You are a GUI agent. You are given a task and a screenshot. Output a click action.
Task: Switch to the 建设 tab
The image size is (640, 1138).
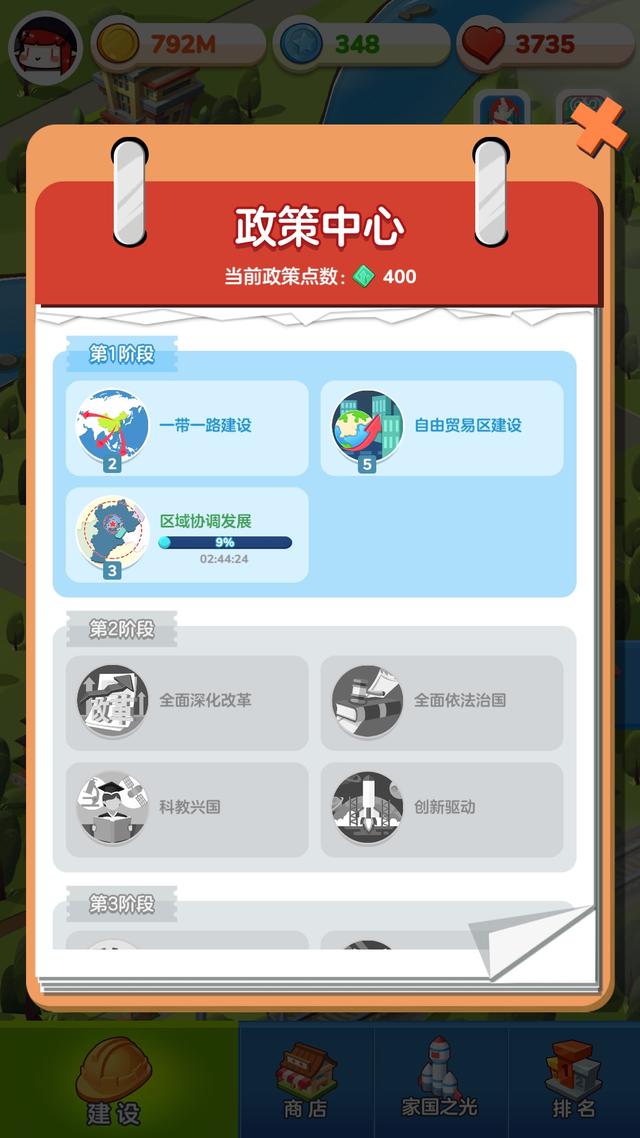(x=115, y=1082)
